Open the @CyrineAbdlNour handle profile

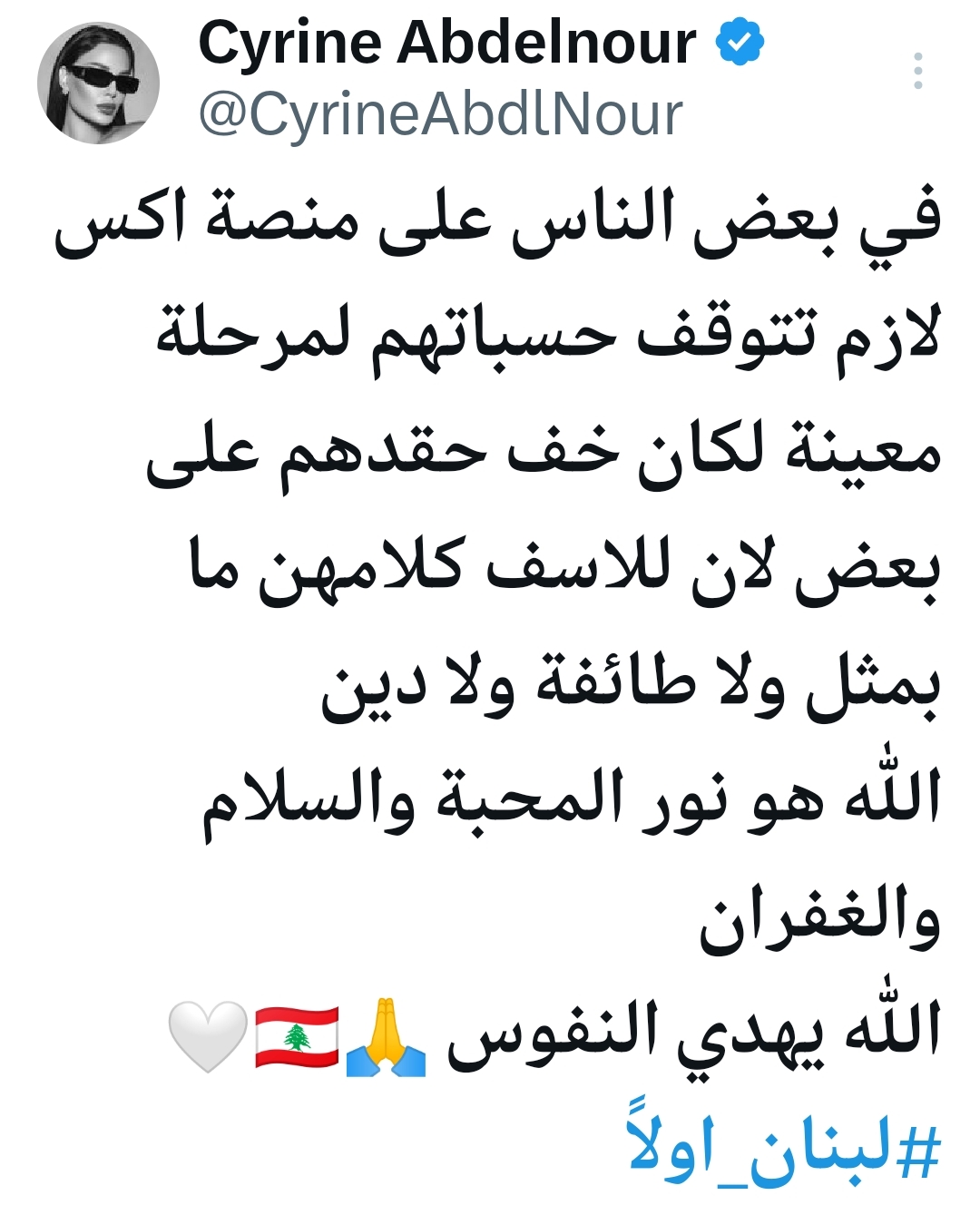440,115
